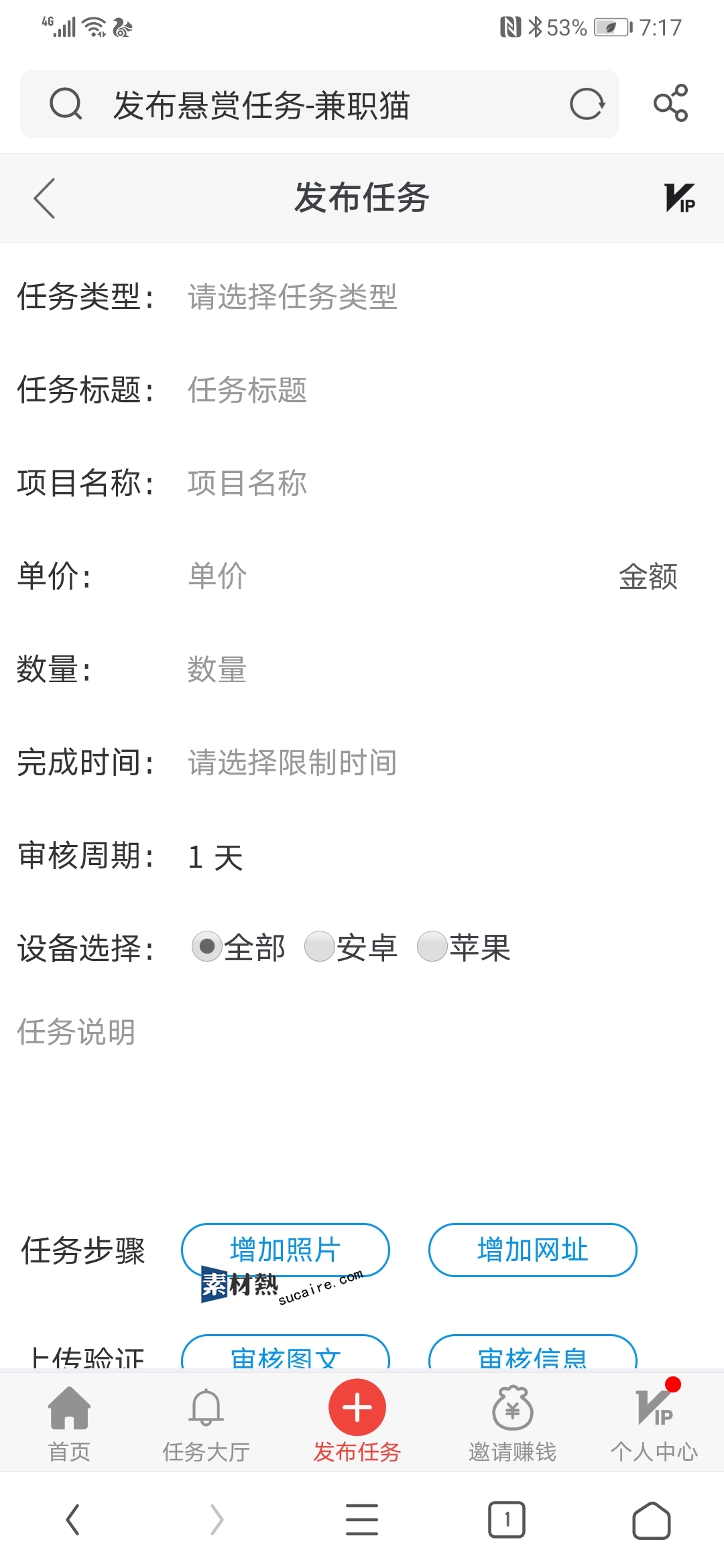Reload the page with the refresh icon
Screen dimensions: 724x1568
(587, 104)
